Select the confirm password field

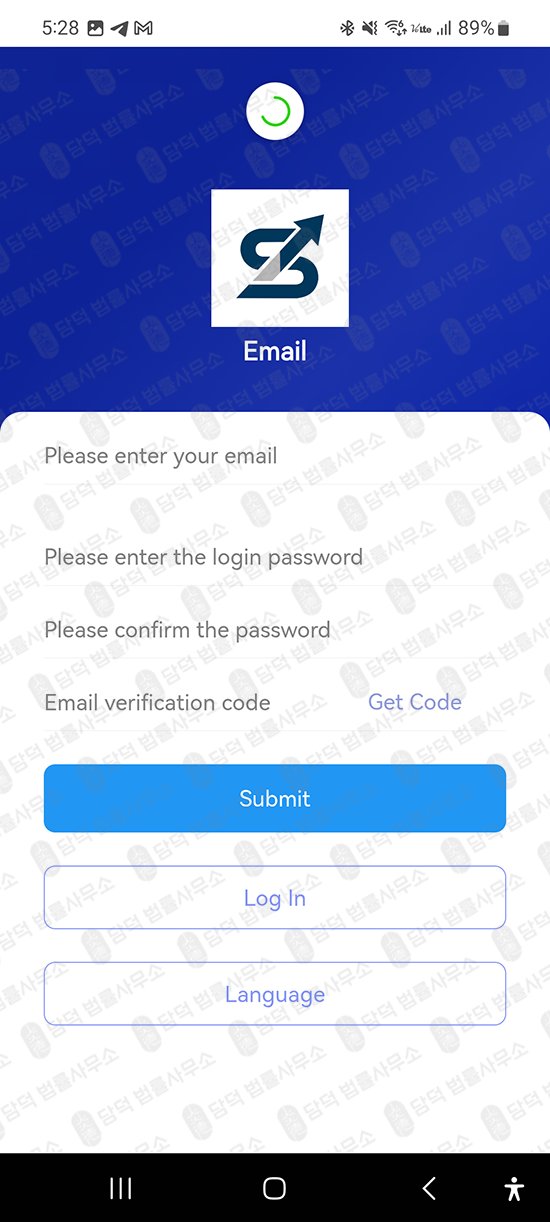click(x=274, y=630)
